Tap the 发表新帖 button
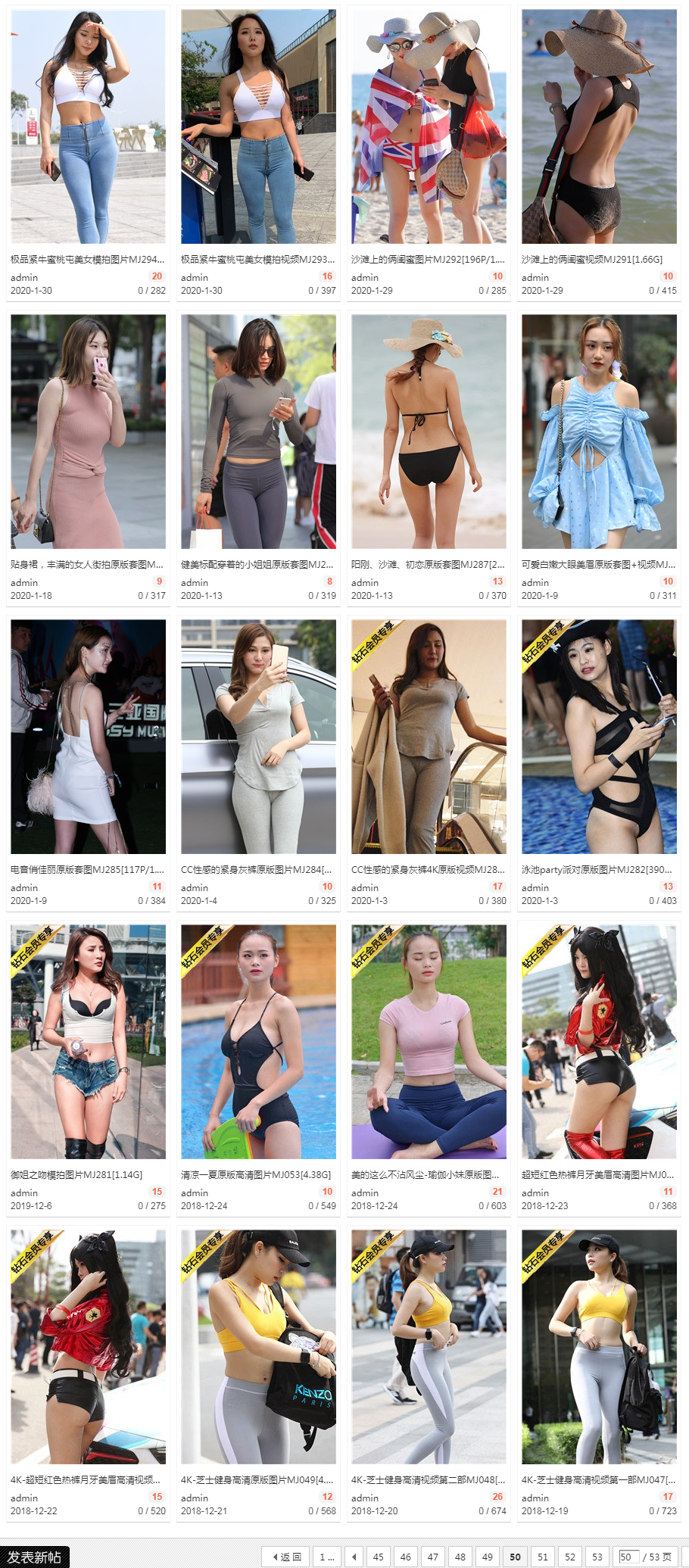The height and width of the screenshot is (1568, 689). click(x=35, y=1557)
